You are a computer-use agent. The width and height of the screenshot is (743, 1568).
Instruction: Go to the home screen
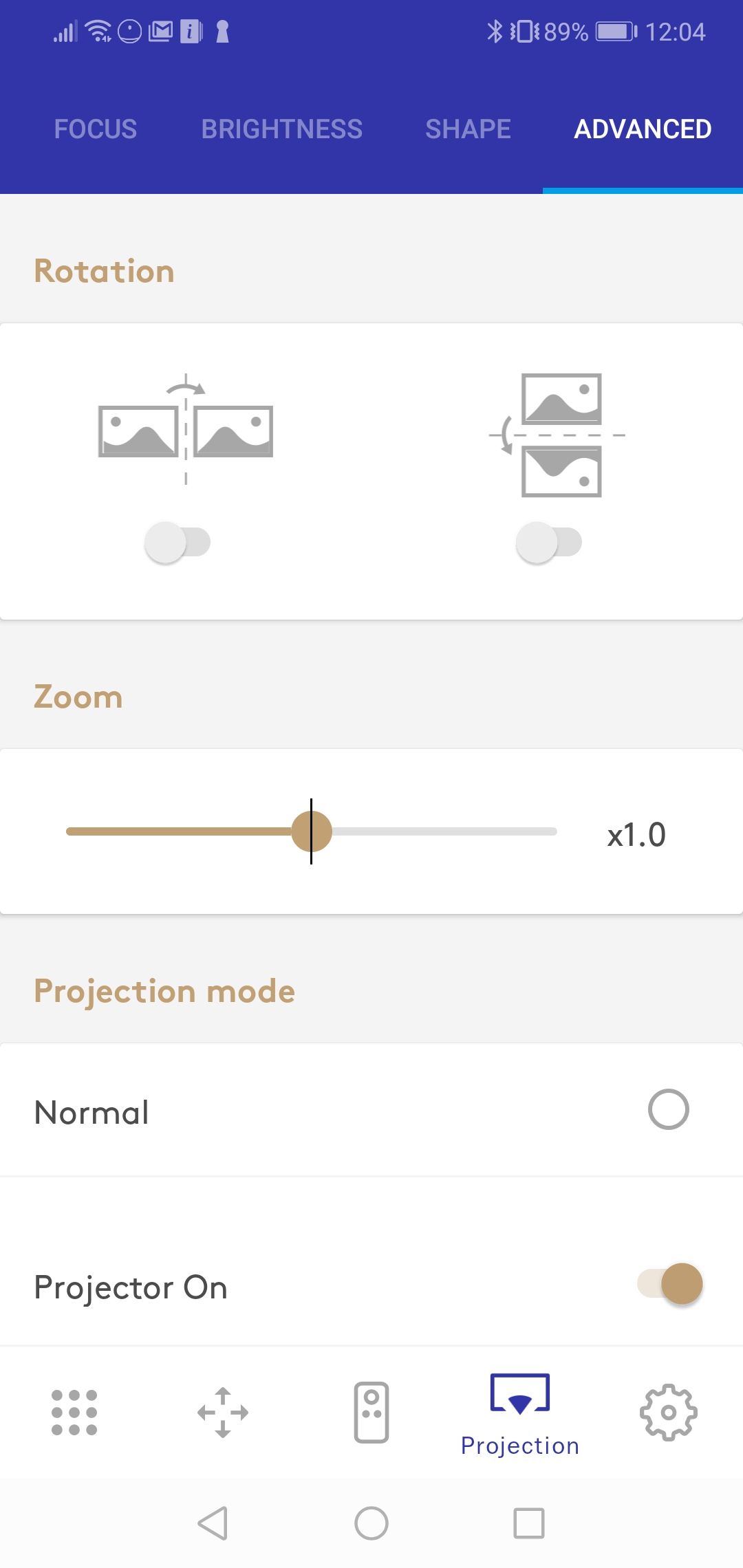(371, 1523)
